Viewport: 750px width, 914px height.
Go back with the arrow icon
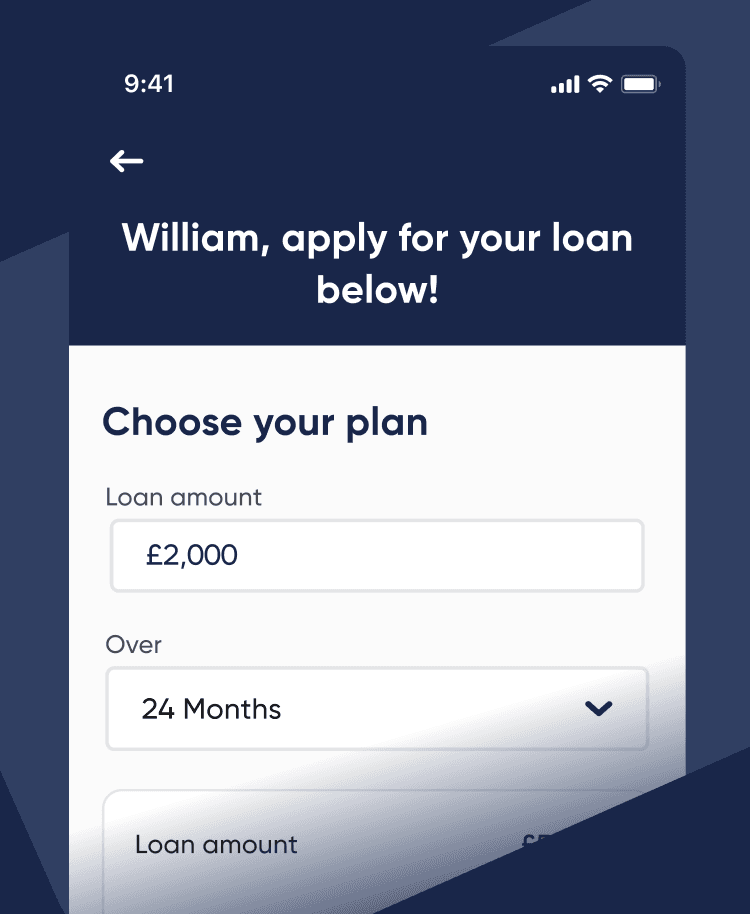click(127, 161)
